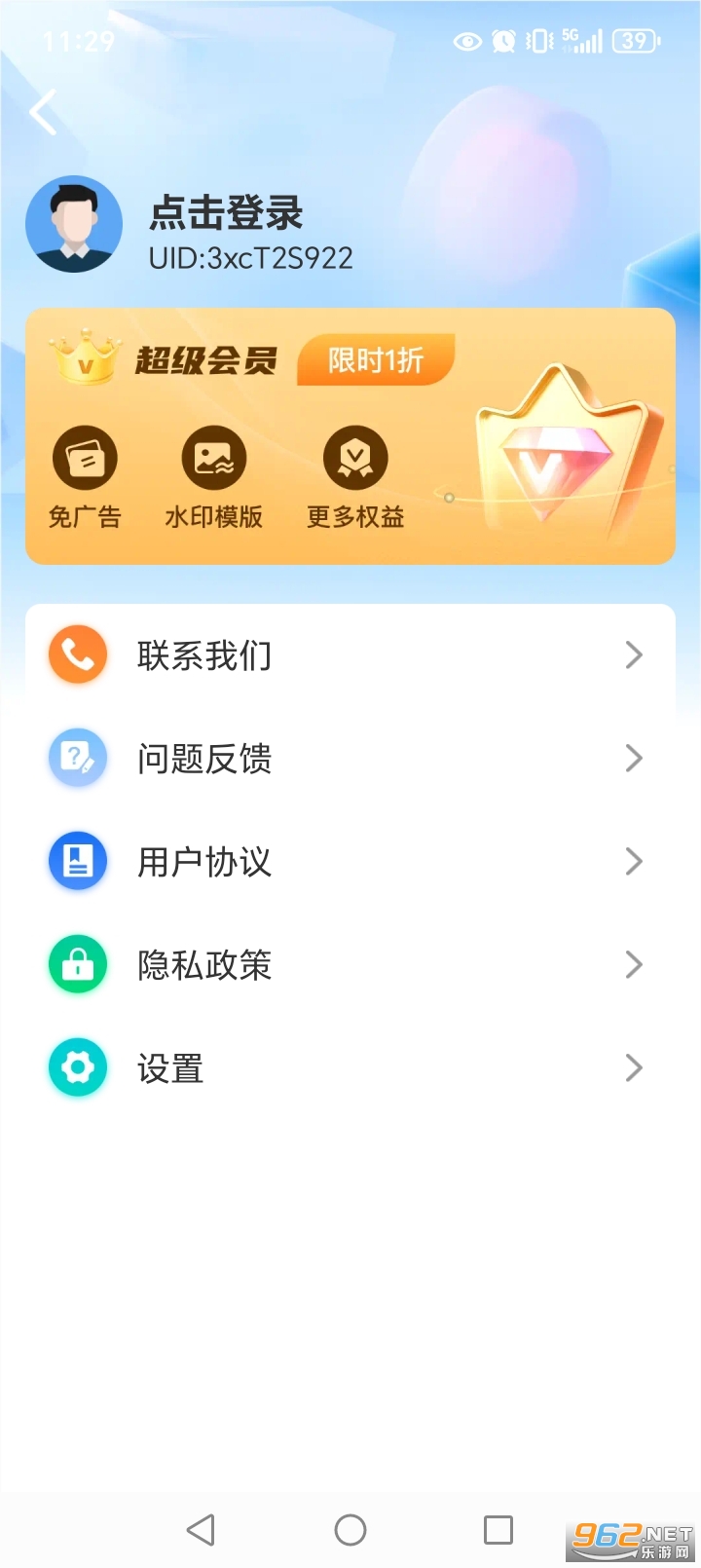
Task: Tap the battery indicator in the status bar
Action: [x=635, y=39]
